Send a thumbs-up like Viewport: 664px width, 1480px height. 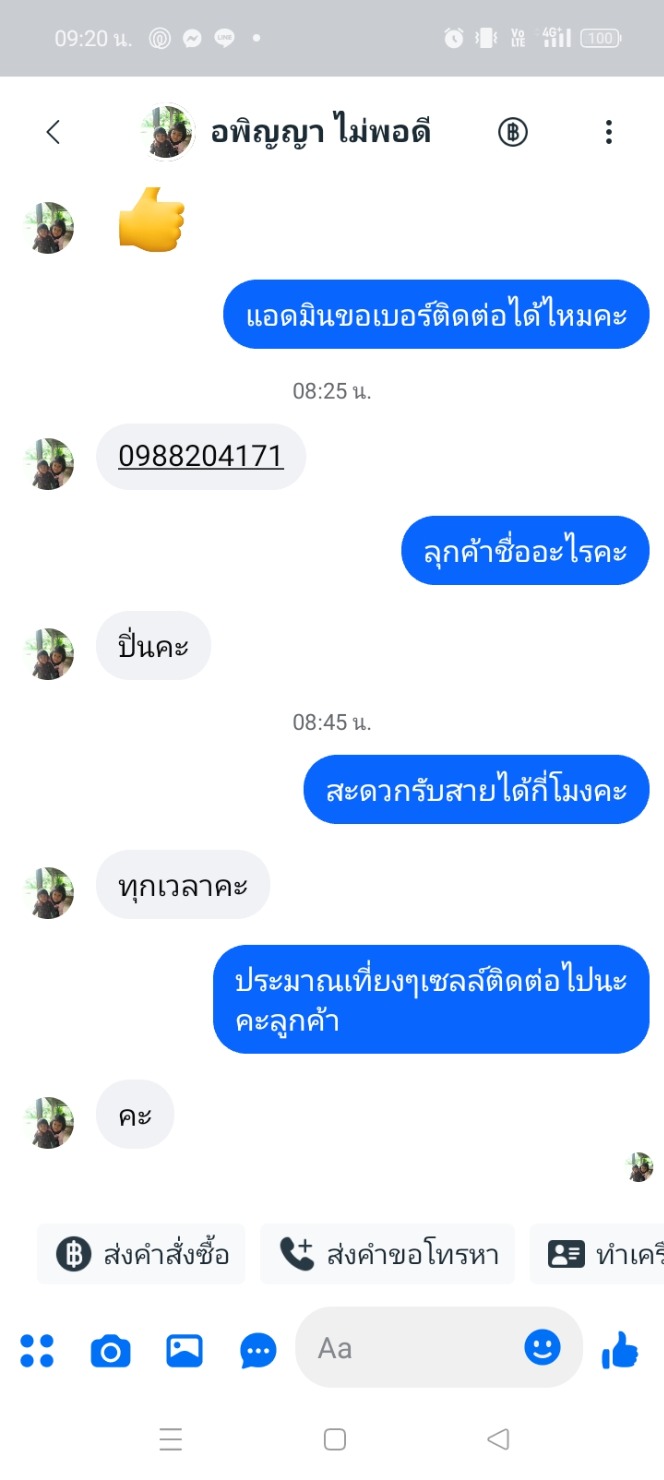(620, 1350)
